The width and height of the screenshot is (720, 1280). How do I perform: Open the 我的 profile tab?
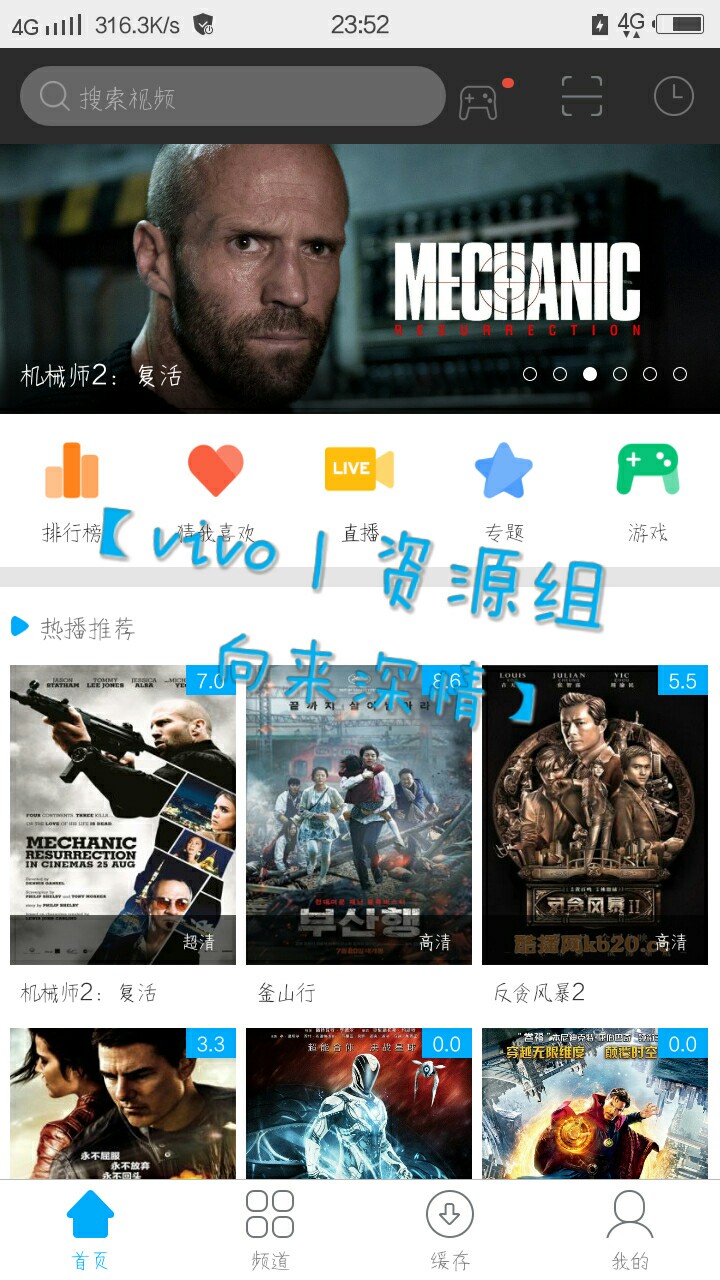click(x=630, y=1230)
